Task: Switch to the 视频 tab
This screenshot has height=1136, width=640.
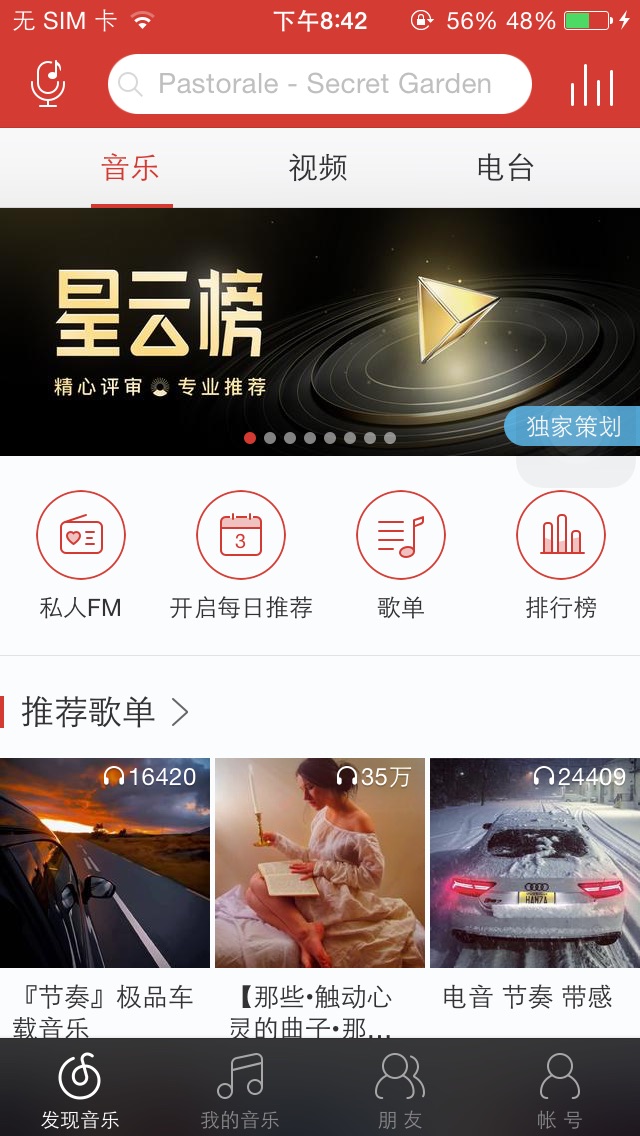Action: point(318,168)
